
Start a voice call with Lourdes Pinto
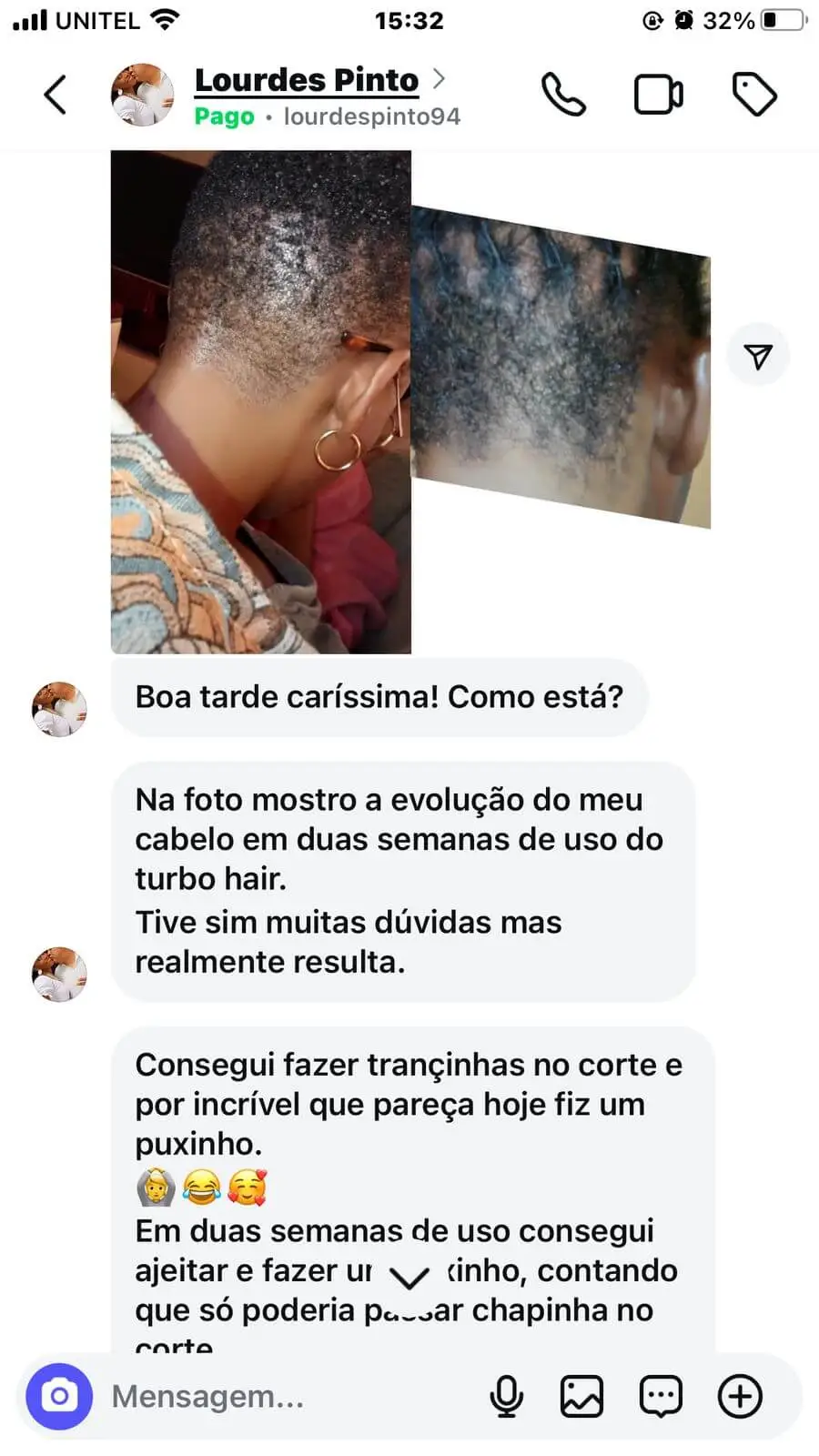(563, 95)
